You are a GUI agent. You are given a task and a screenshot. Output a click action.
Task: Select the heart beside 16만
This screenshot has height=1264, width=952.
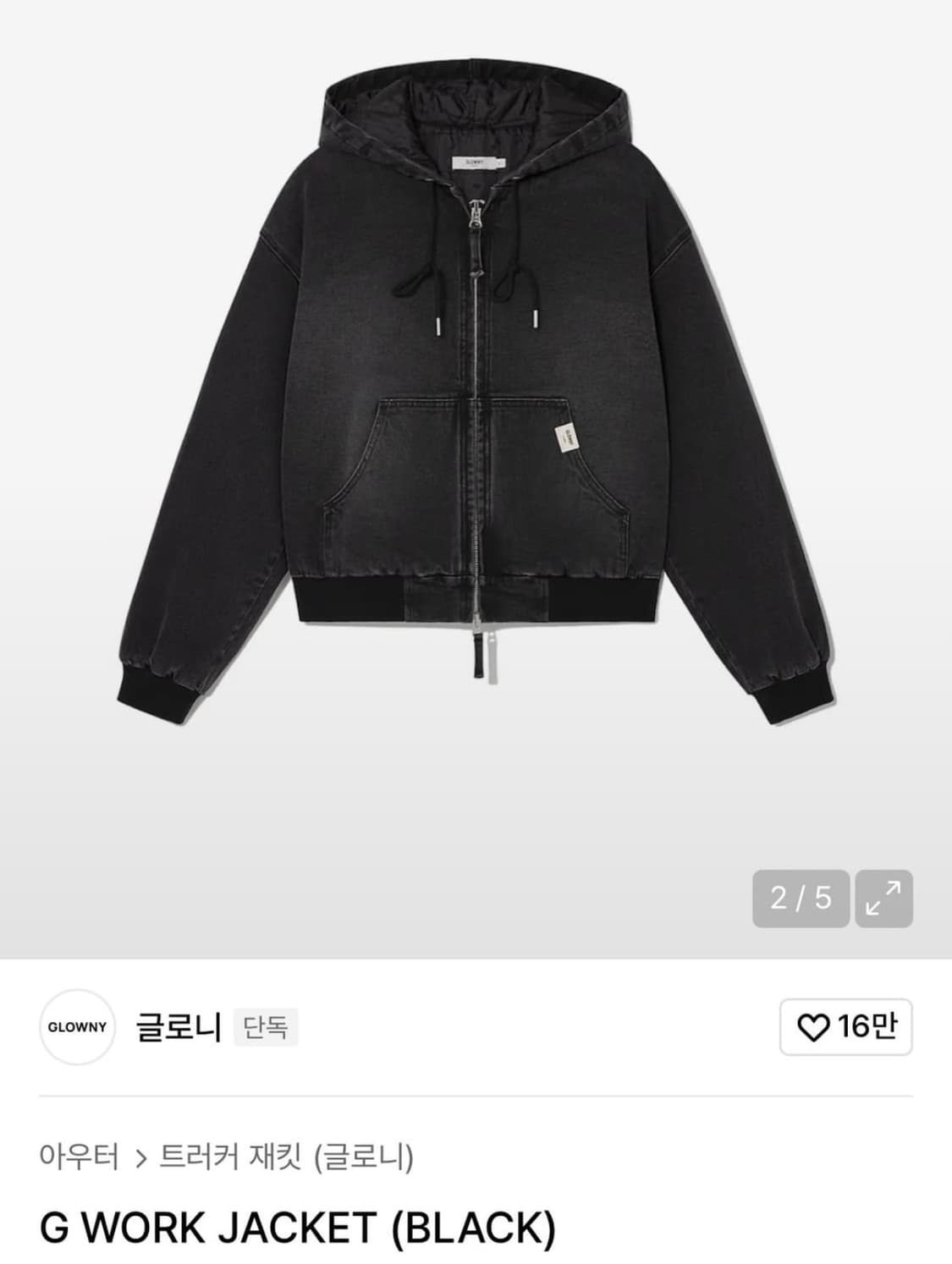pyautogui.click(x=814, y=1025)
